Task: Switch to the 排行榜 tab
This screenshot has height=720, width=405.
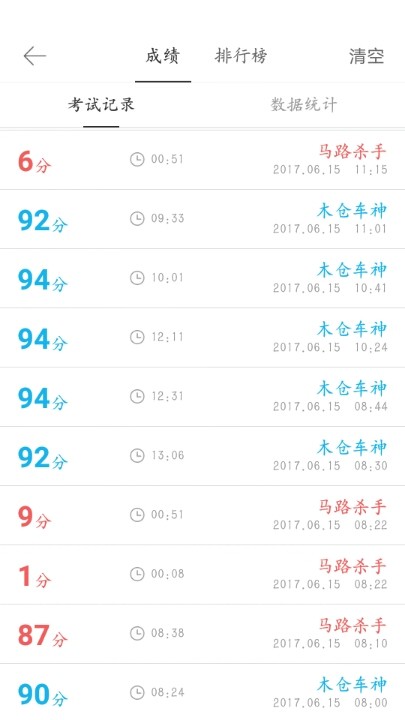Action: (241, 56)
